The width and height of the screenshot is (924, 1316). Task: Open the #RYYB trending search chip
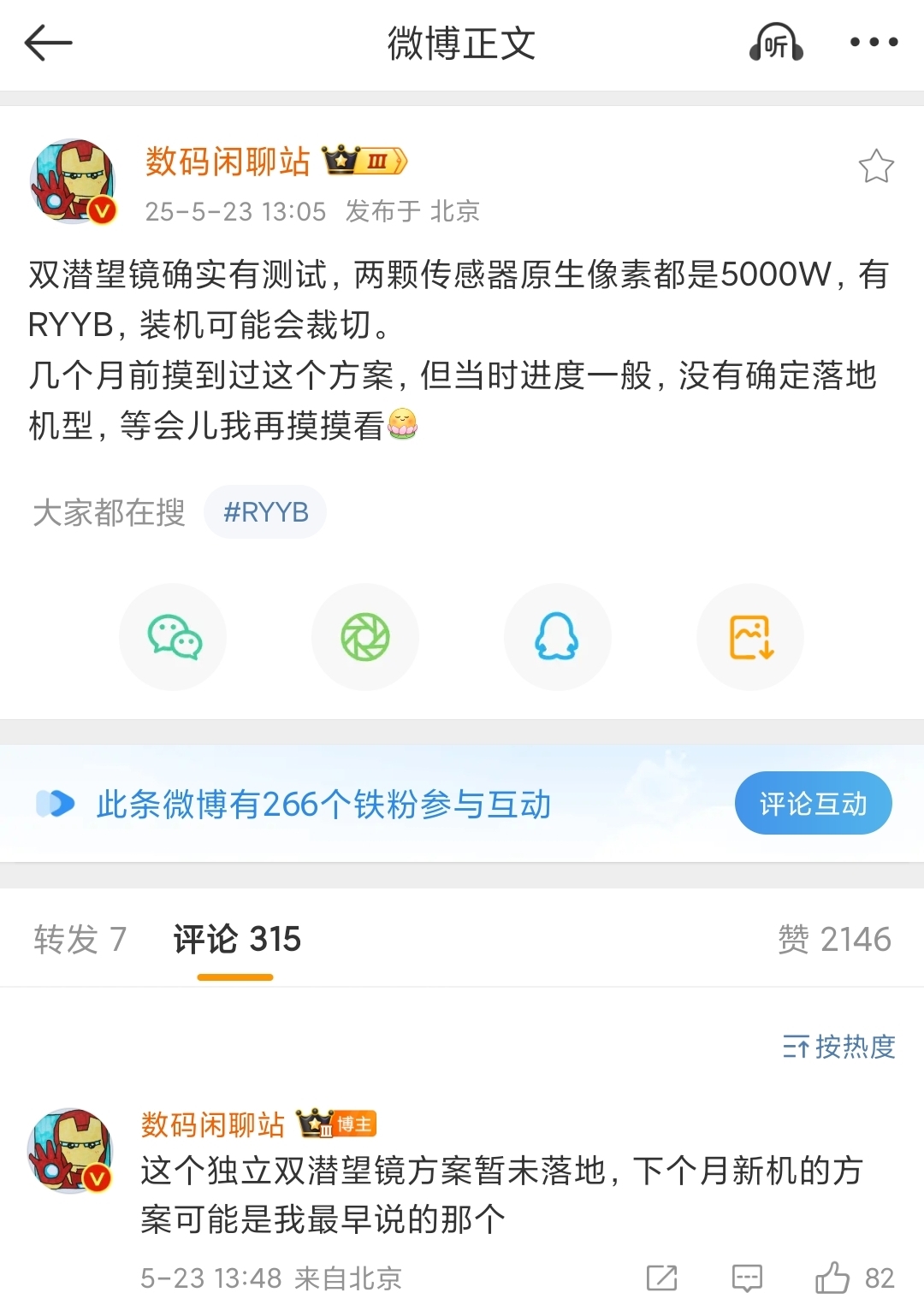pos(265,512)
